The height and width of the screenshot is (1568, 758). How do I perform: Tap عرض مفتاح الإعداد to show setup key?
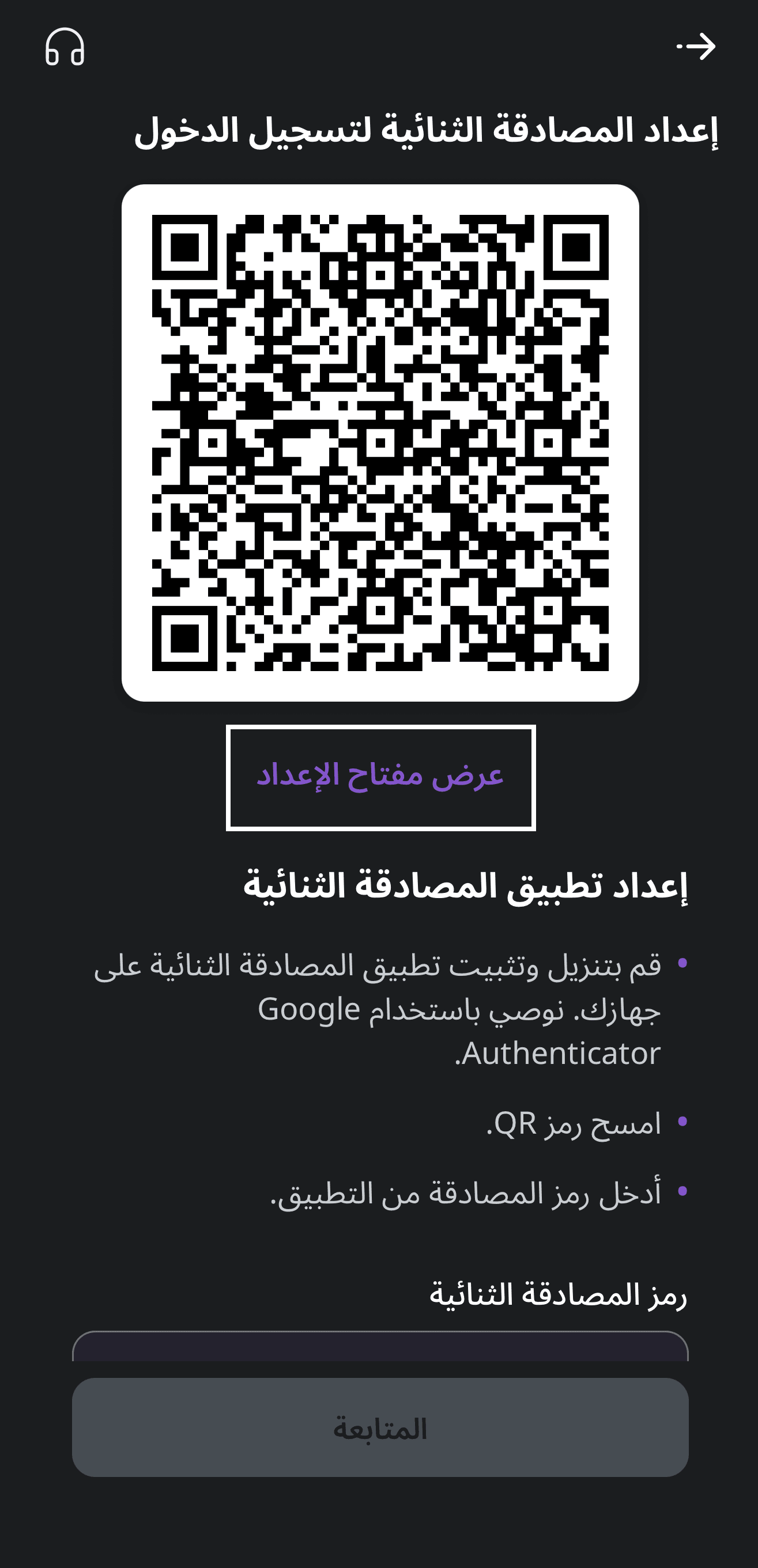coord(380,777)
